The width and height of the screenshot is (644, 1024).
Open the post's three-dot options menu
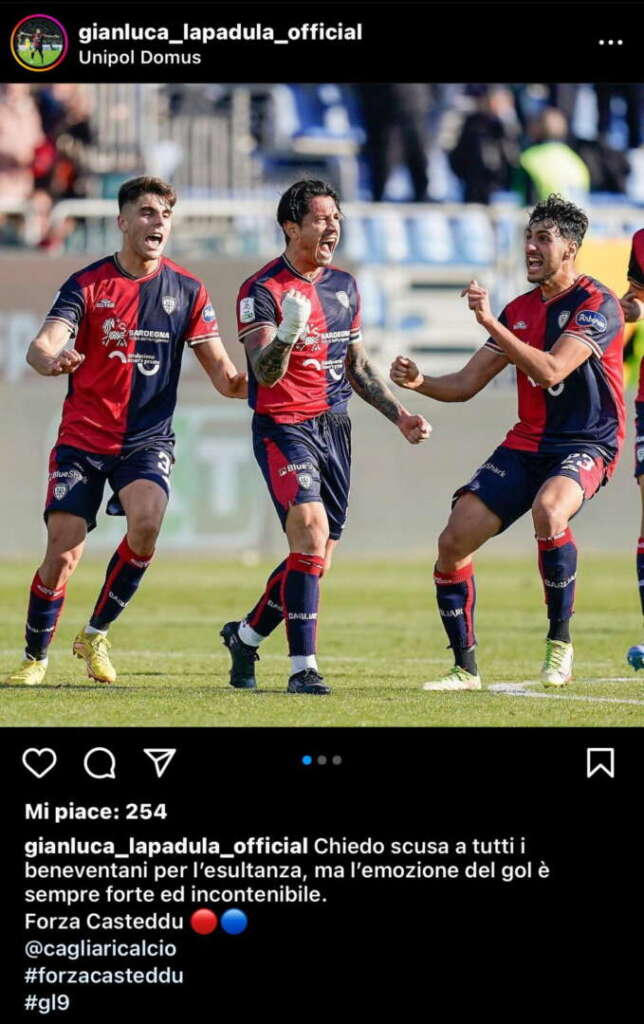(x=610, y=42)
